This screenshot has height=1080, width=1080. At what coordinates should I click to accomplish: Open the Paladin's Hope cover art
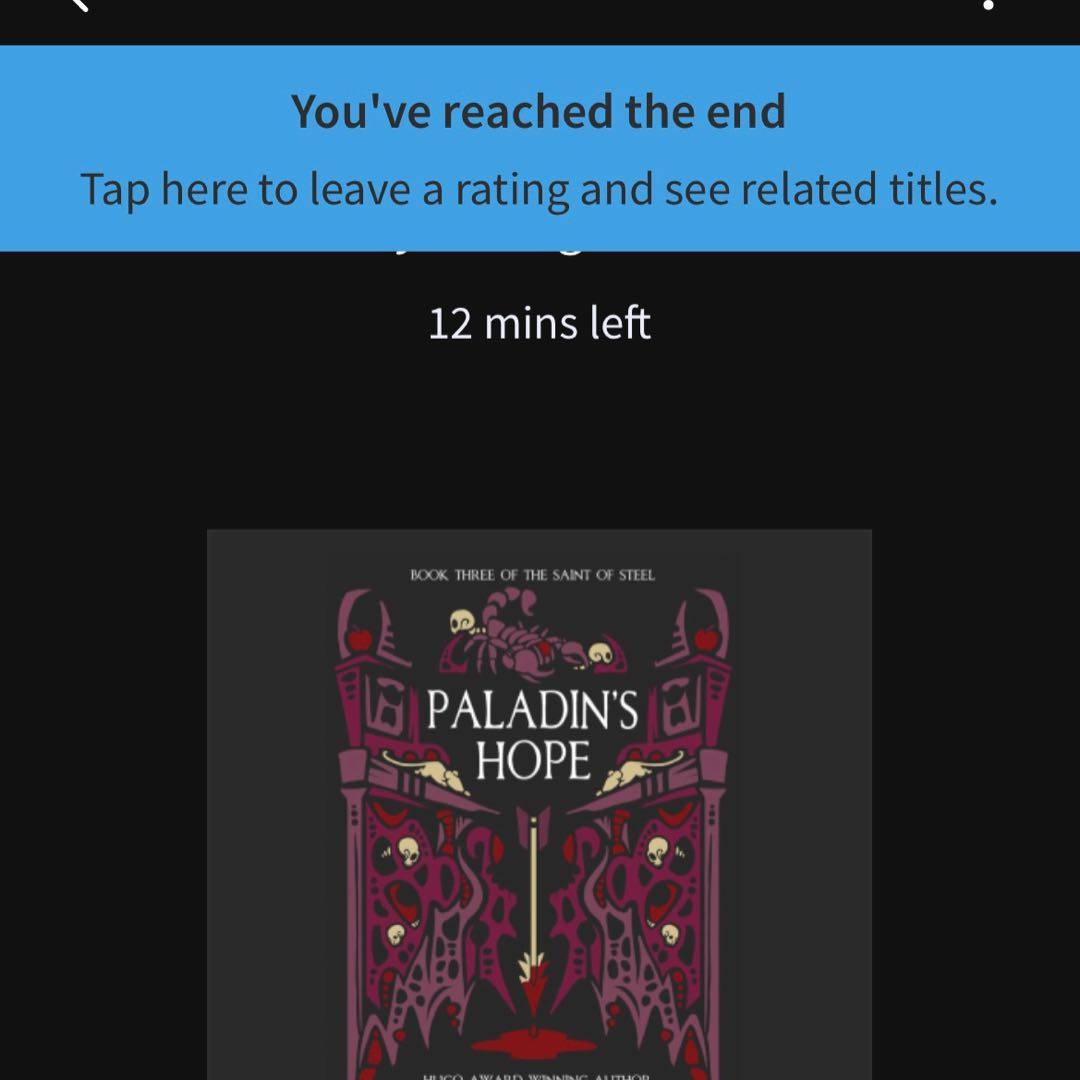[x=539, y=800]
